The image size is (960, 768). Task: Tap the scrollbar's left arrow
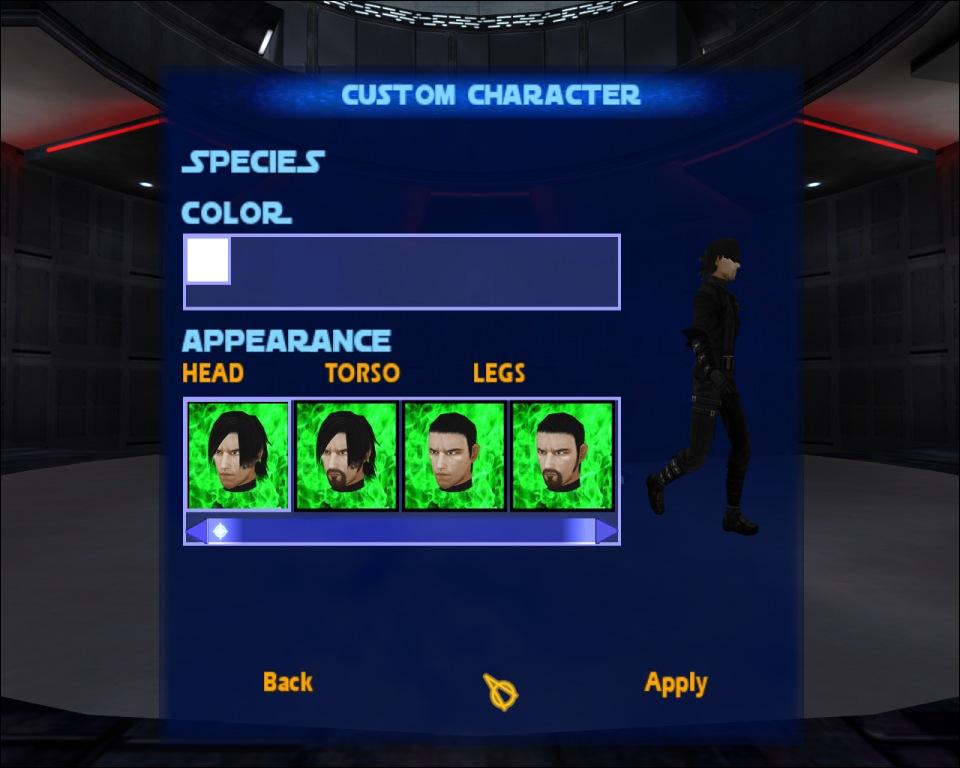coord(196,531)
